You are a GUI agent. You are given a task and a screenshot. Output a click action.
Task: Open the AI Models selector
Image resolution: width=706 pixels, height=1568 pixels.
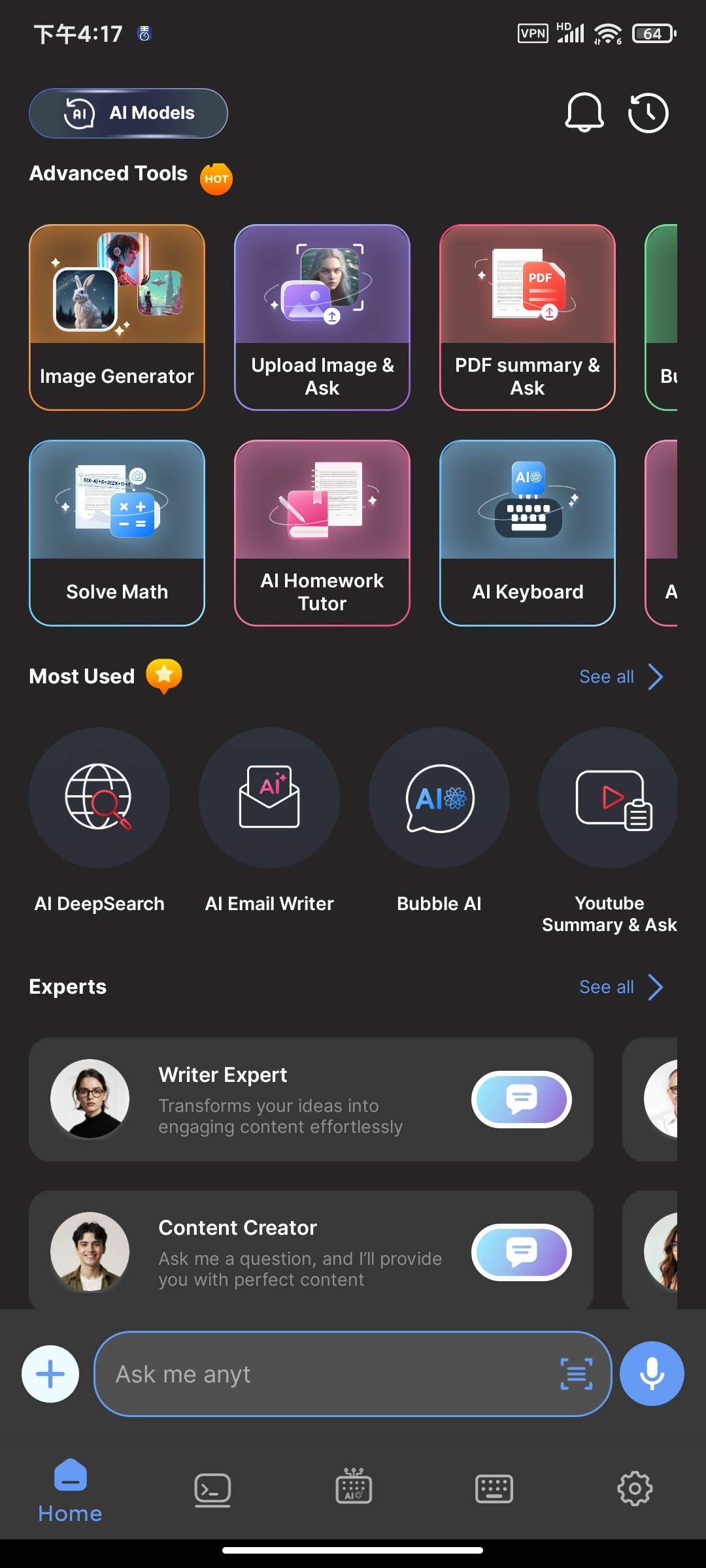(x=128, y=113)
